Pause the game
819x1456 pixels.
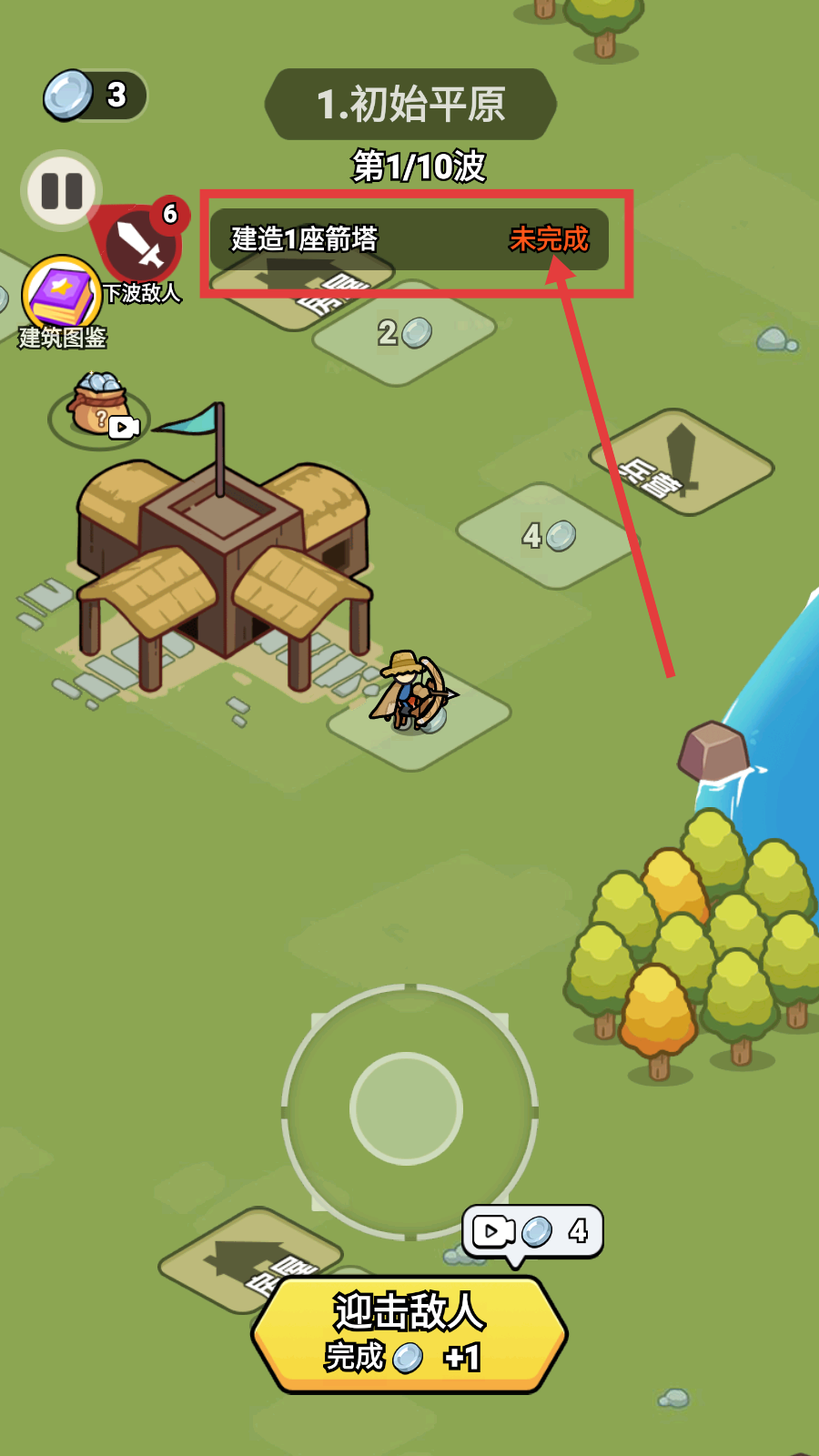(61, 191)
